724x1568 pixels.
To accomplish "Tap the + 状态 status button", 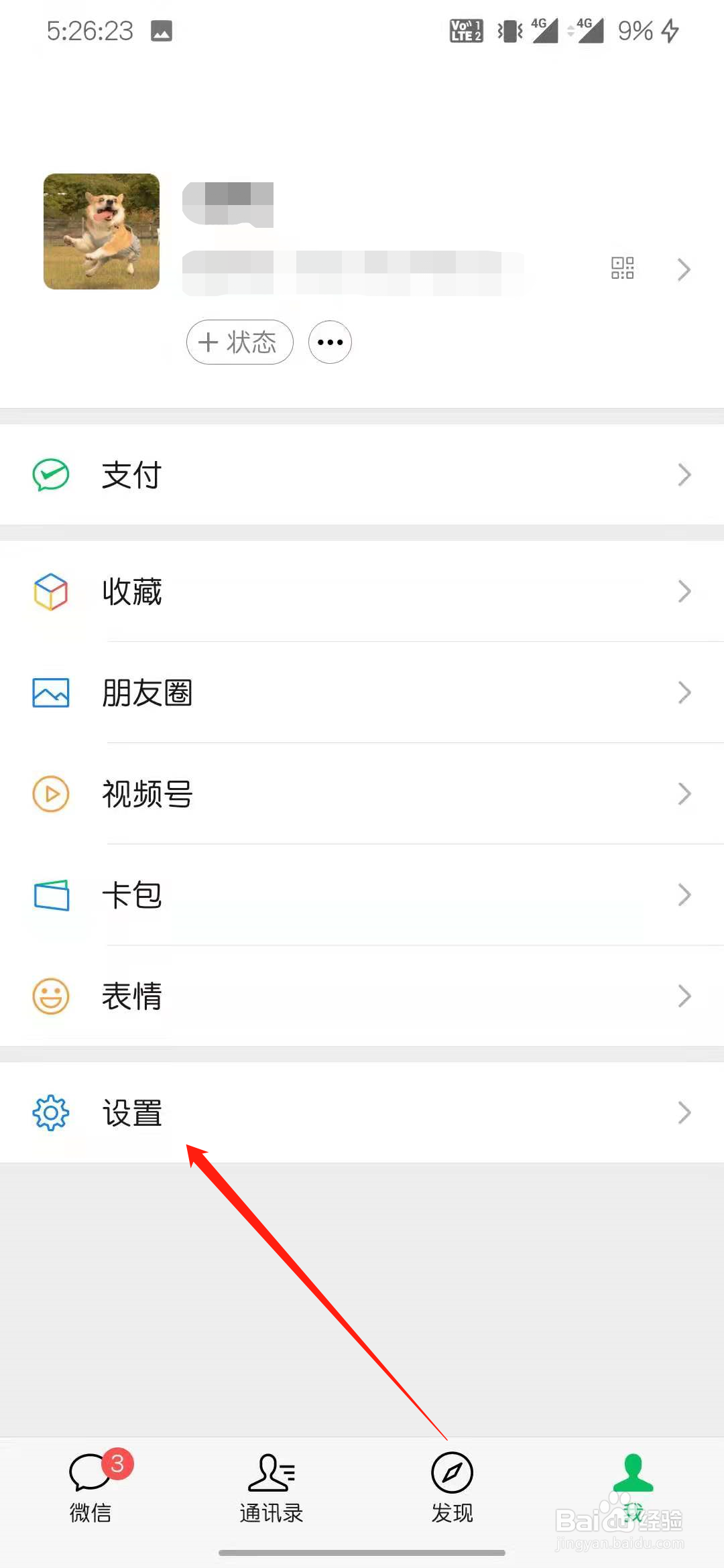I will point(239,342).
